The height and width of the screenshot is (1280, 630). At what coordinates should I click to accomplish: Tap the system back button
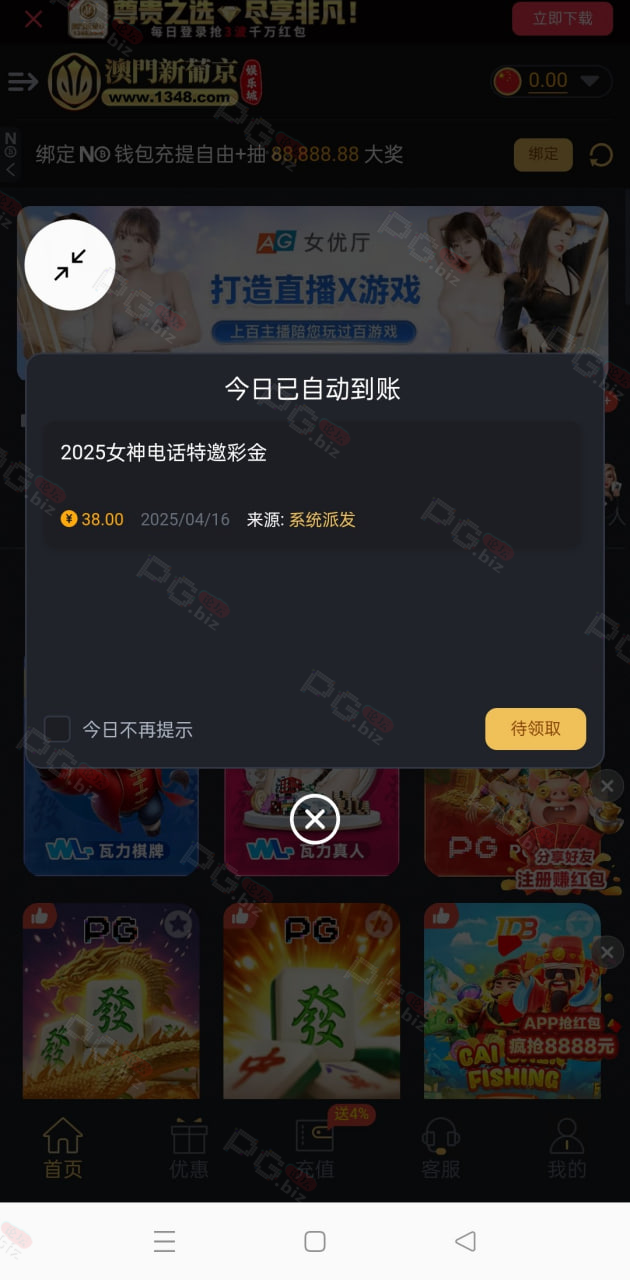coord(465,1241)
